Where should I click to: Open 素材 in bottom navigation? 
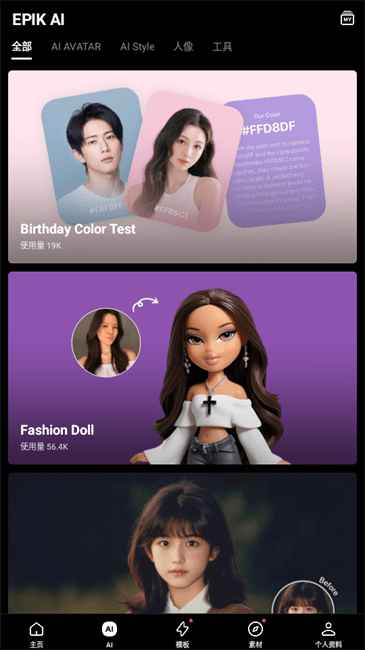point(256,634)
